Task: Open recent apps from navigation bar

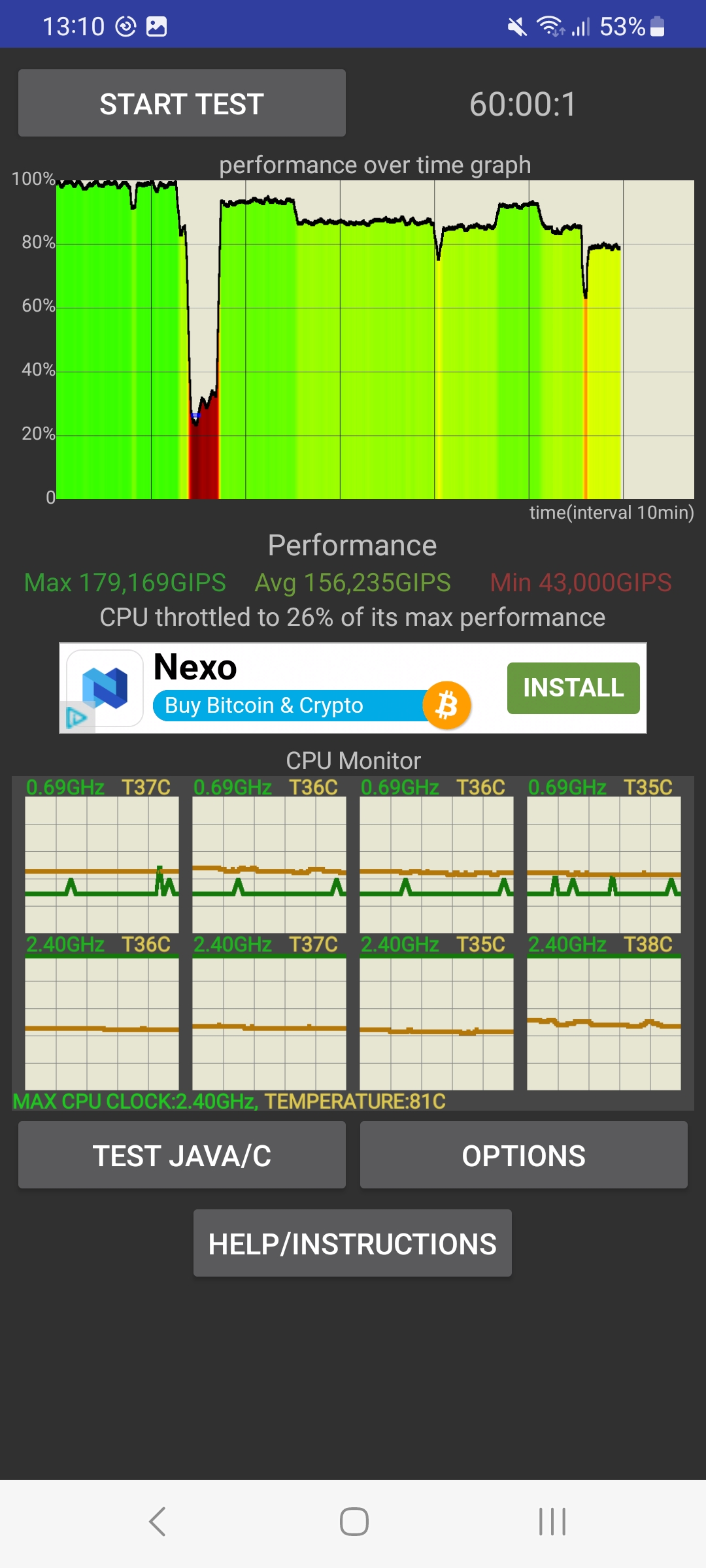Action: pyautogui.click(x=552, y=1522)
